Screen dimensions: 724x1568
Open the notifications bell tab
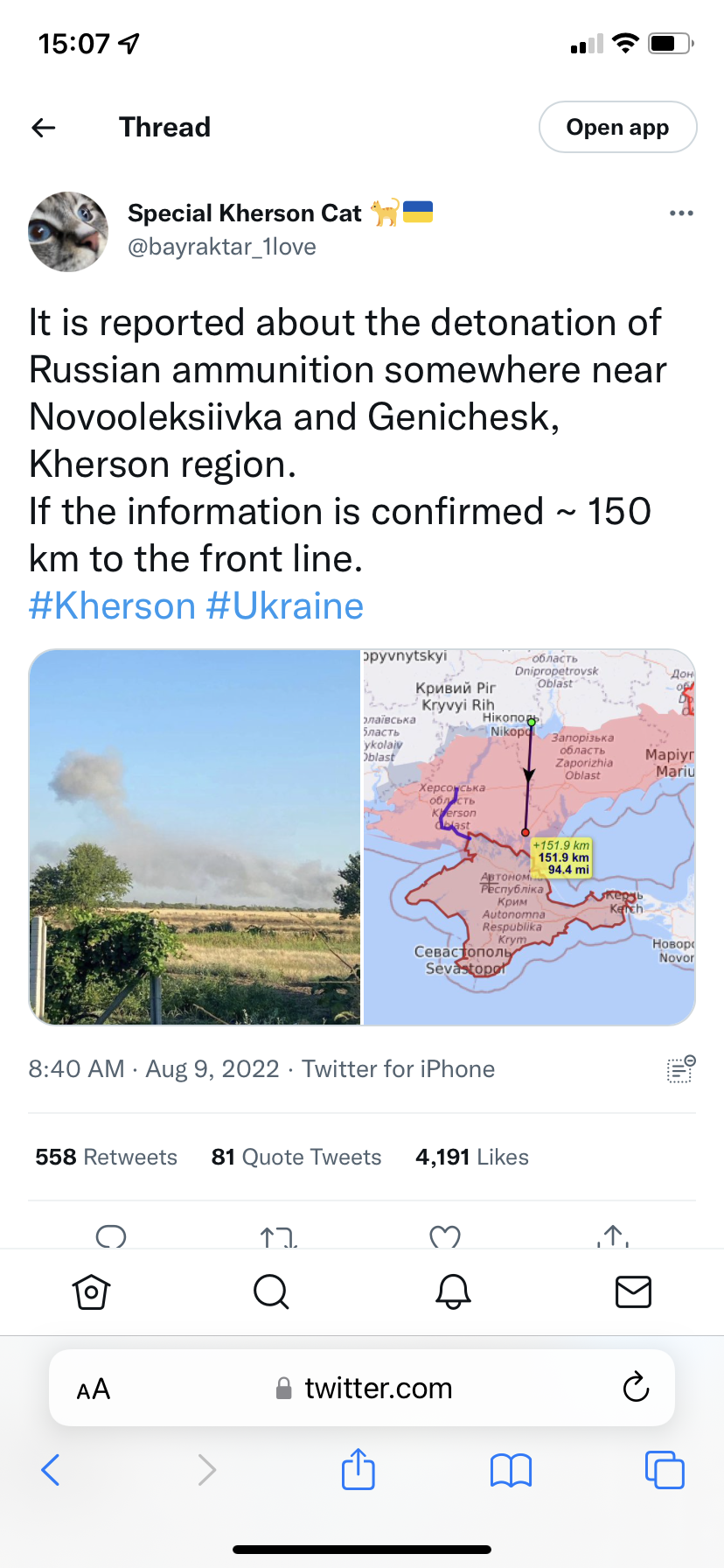(453, 1291)
